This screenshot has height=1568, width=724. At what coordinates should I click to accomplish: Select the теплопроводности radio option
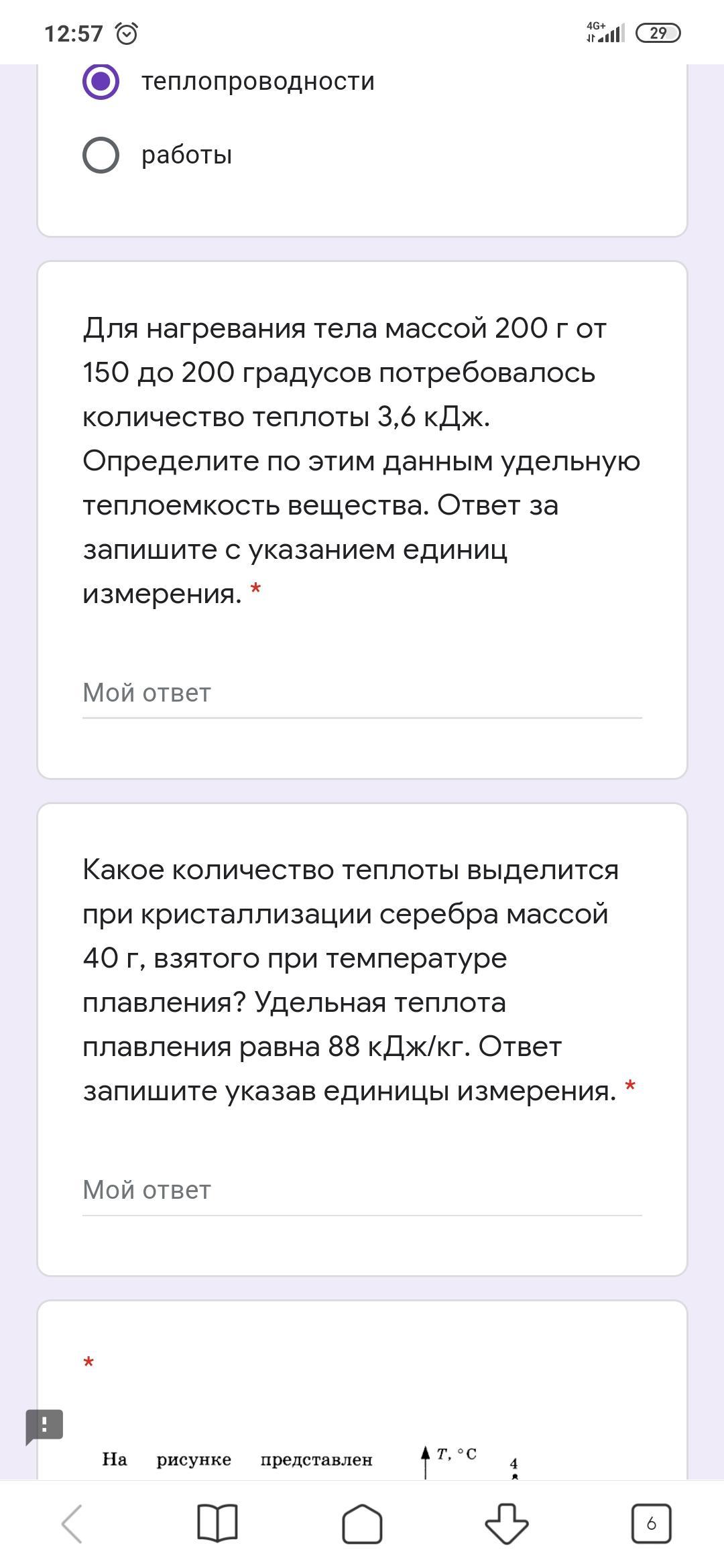101,82
